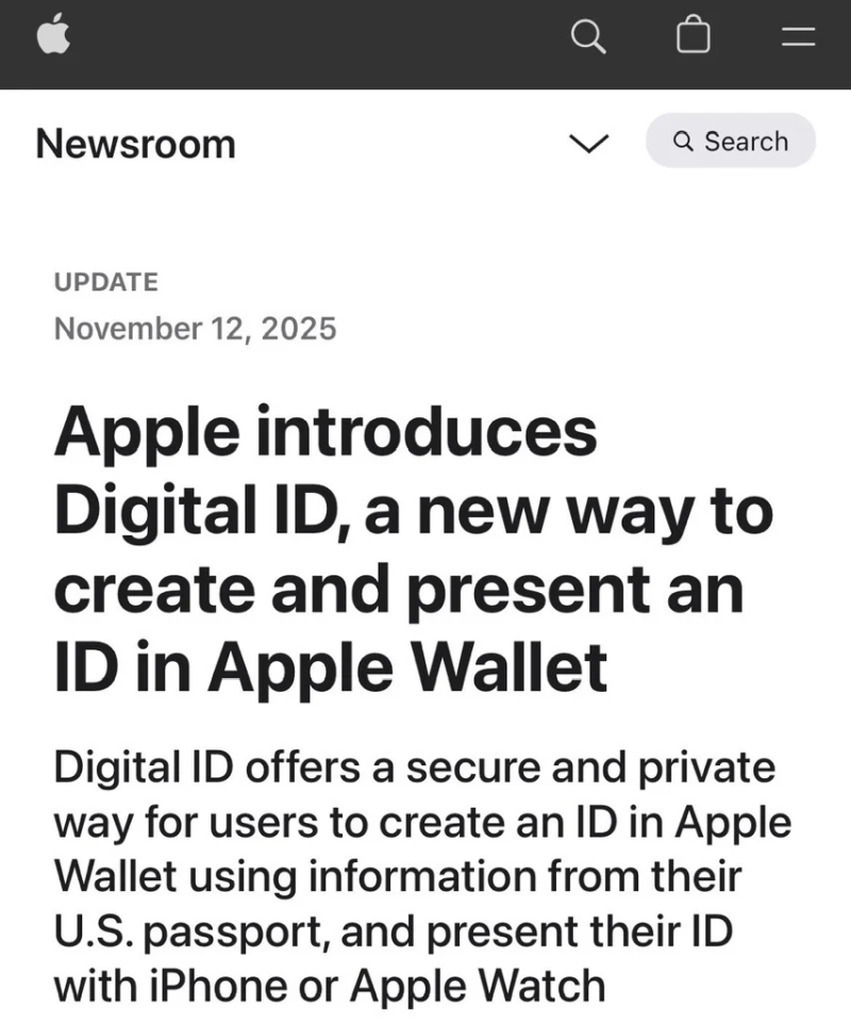The image size is (851, 1024).
Task: Expand the Newsroom chevron dropdown
Action: 589,144
